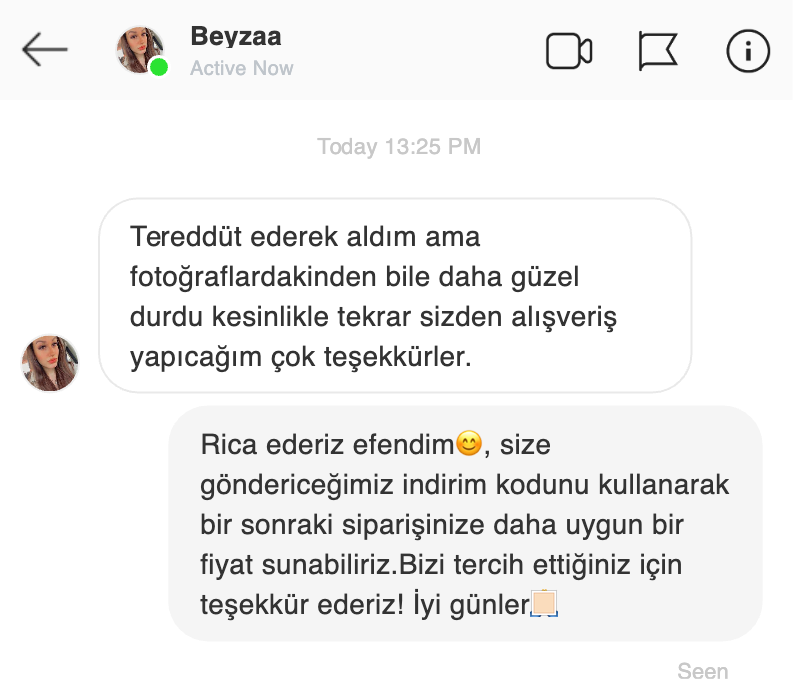The width and height of the screenshot is (794, 680).
Task: Start a video call with Beyzaa
Action: [569, 51]
